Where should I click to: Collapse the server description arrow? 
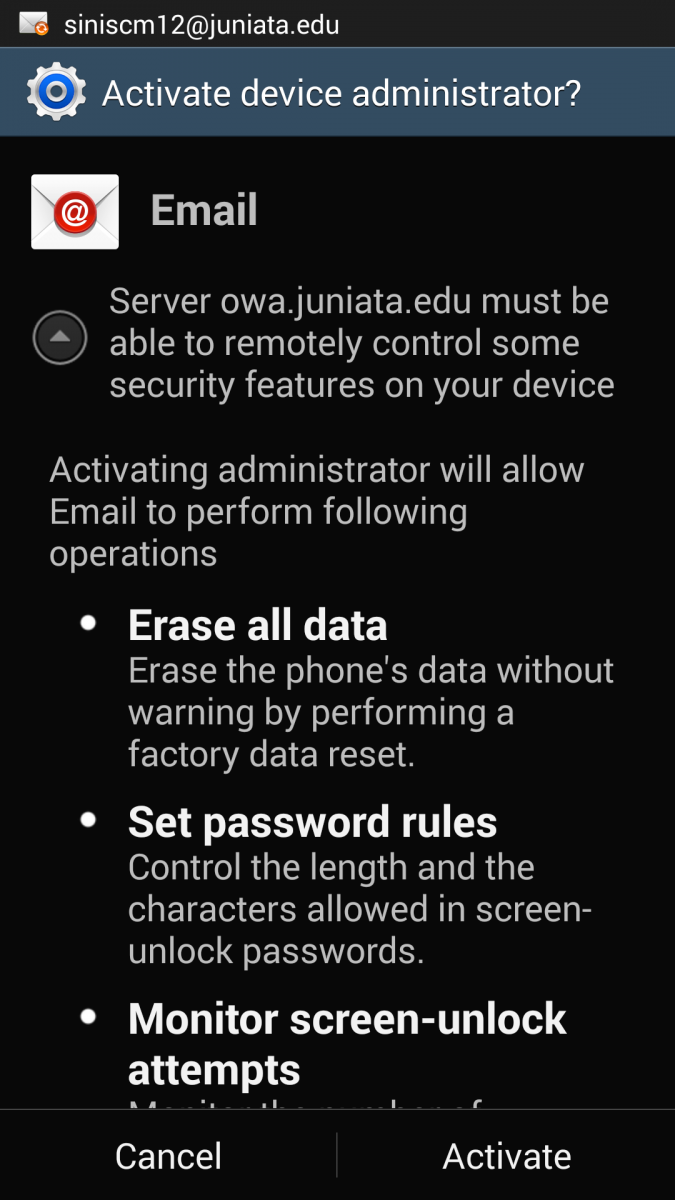(x=61, y=338)
